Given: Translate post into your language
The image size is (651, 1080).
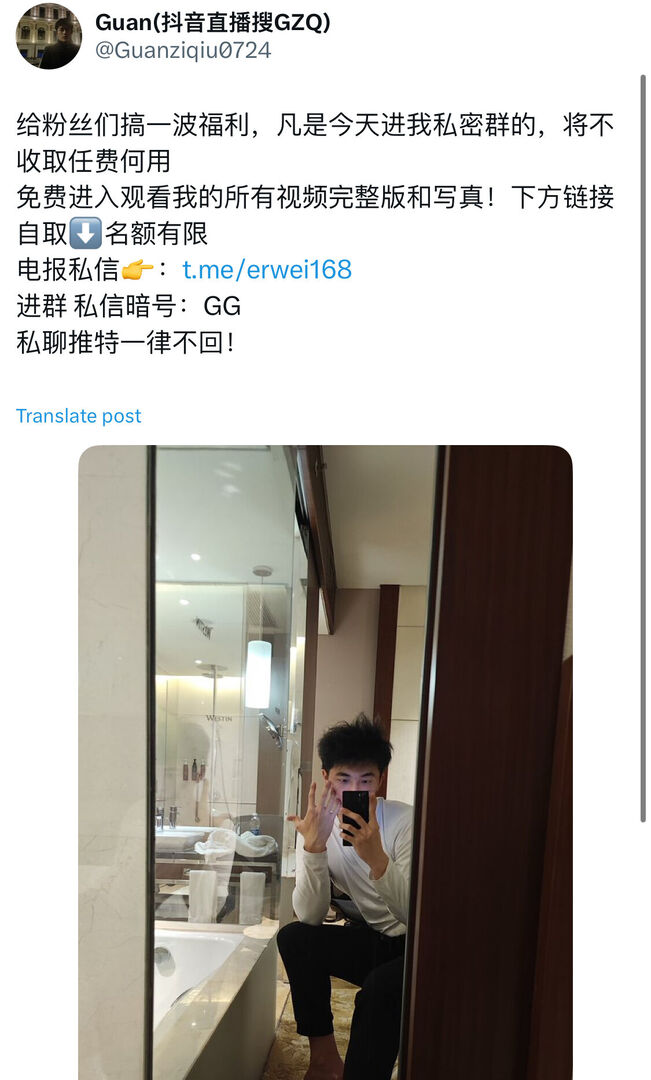Looking at the screenshot, I should pyautogui.click(x=79, y=416).
